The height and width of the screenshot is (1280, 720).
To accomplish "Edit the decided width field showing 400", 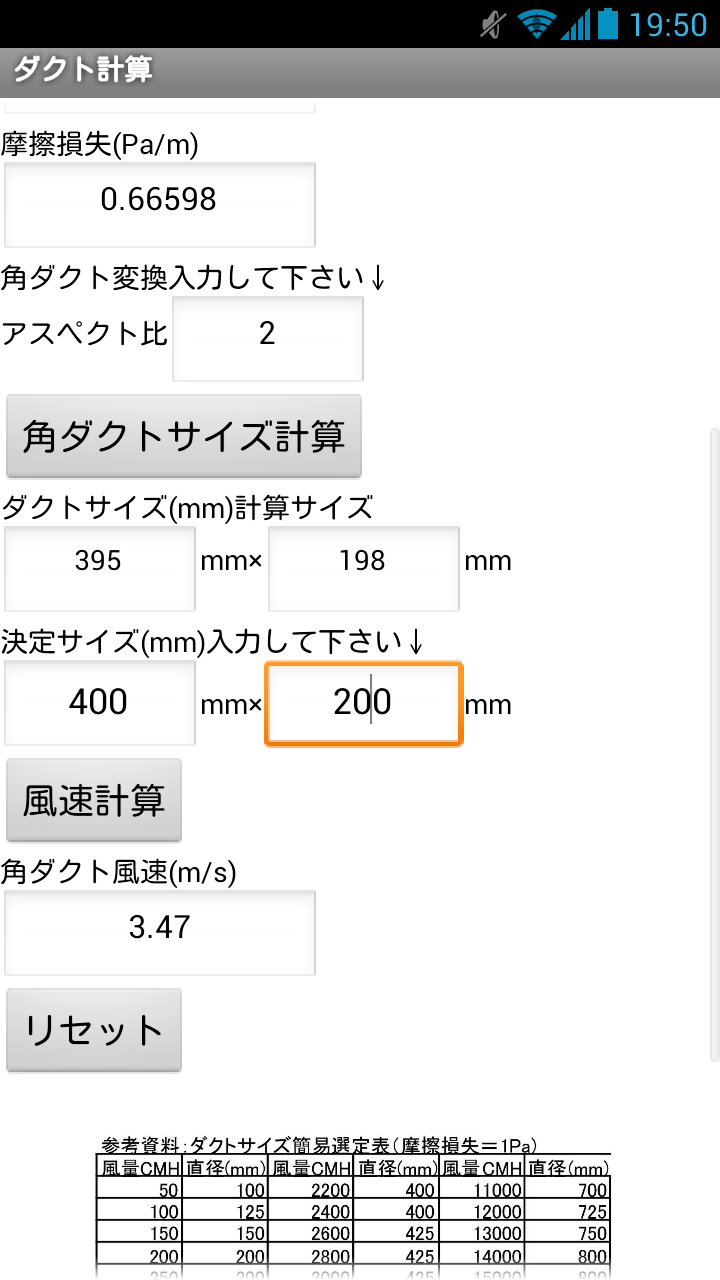I will click(99, 702).
